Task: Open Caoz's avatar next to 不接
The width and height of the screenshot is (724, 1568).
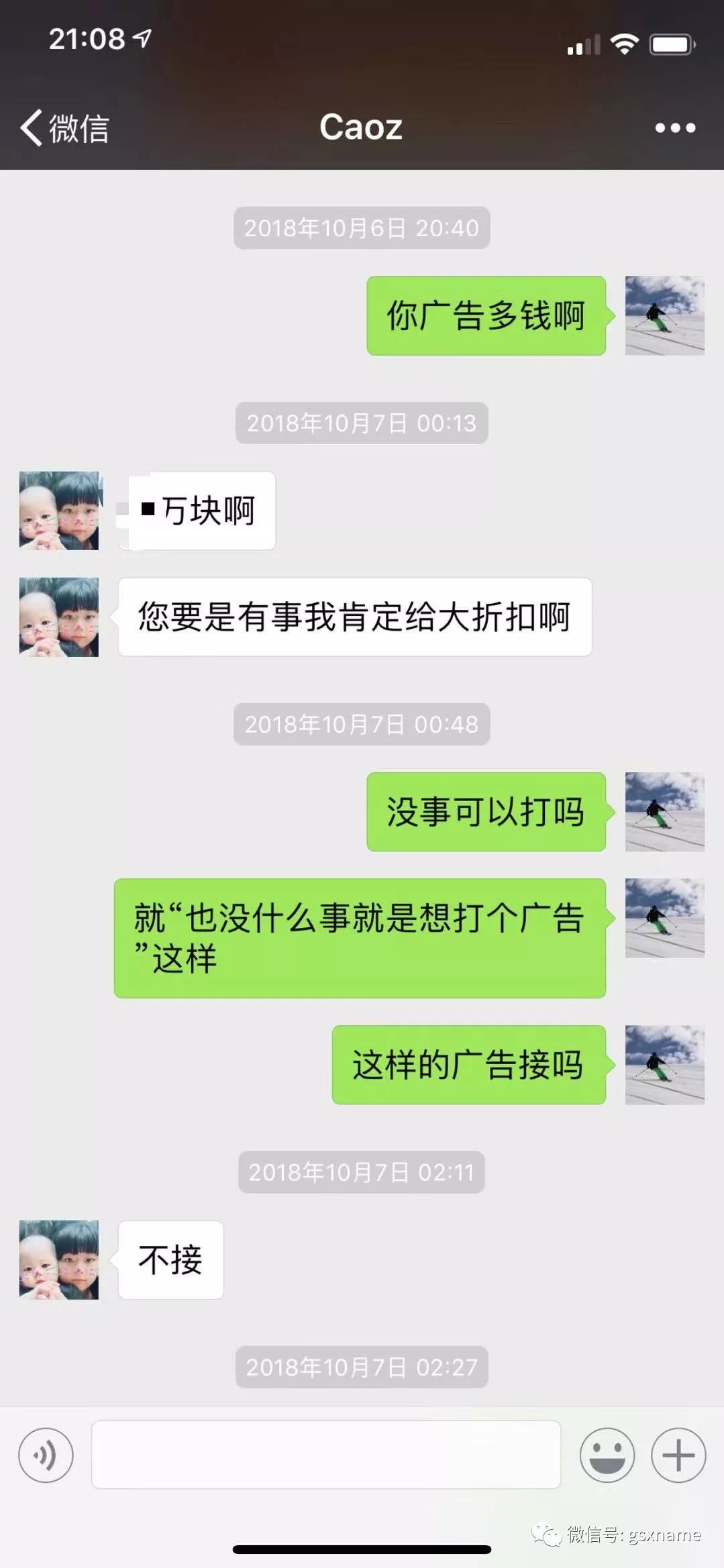Action: [x=59, y=1259]
